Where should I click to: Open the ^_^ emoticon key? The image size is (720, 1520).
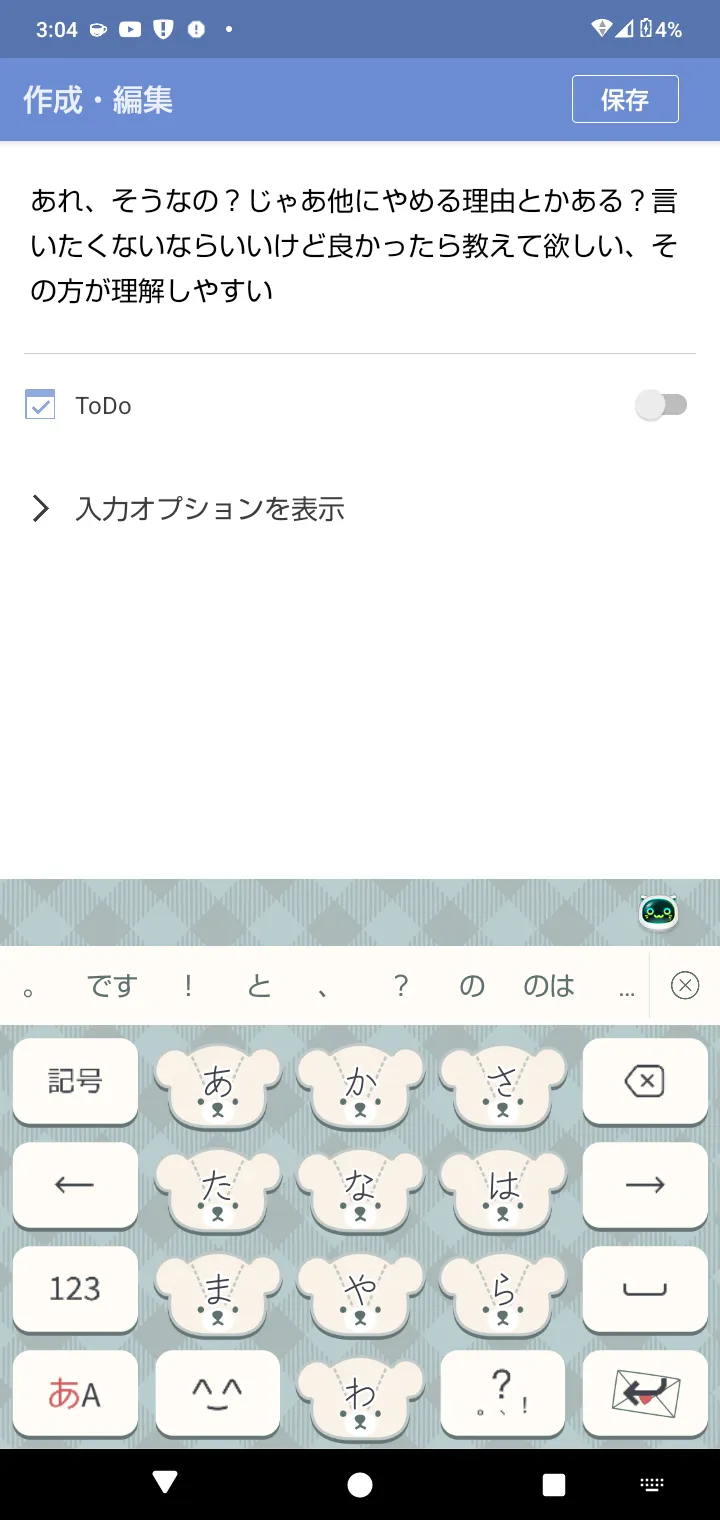(218, 1393)
